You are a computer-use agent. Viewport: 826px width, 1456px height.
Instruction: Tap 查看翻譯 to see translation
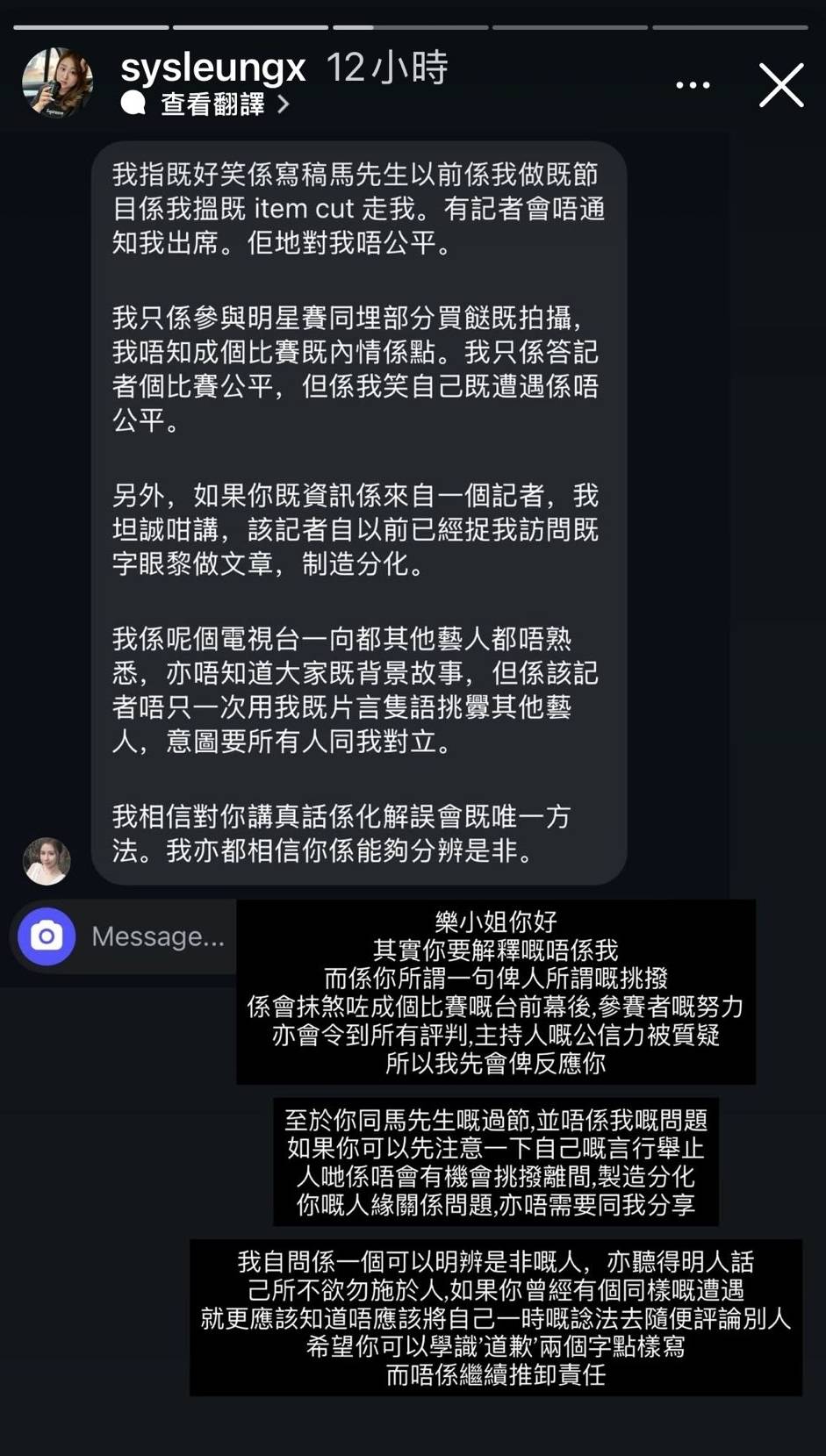coord(212,104)
